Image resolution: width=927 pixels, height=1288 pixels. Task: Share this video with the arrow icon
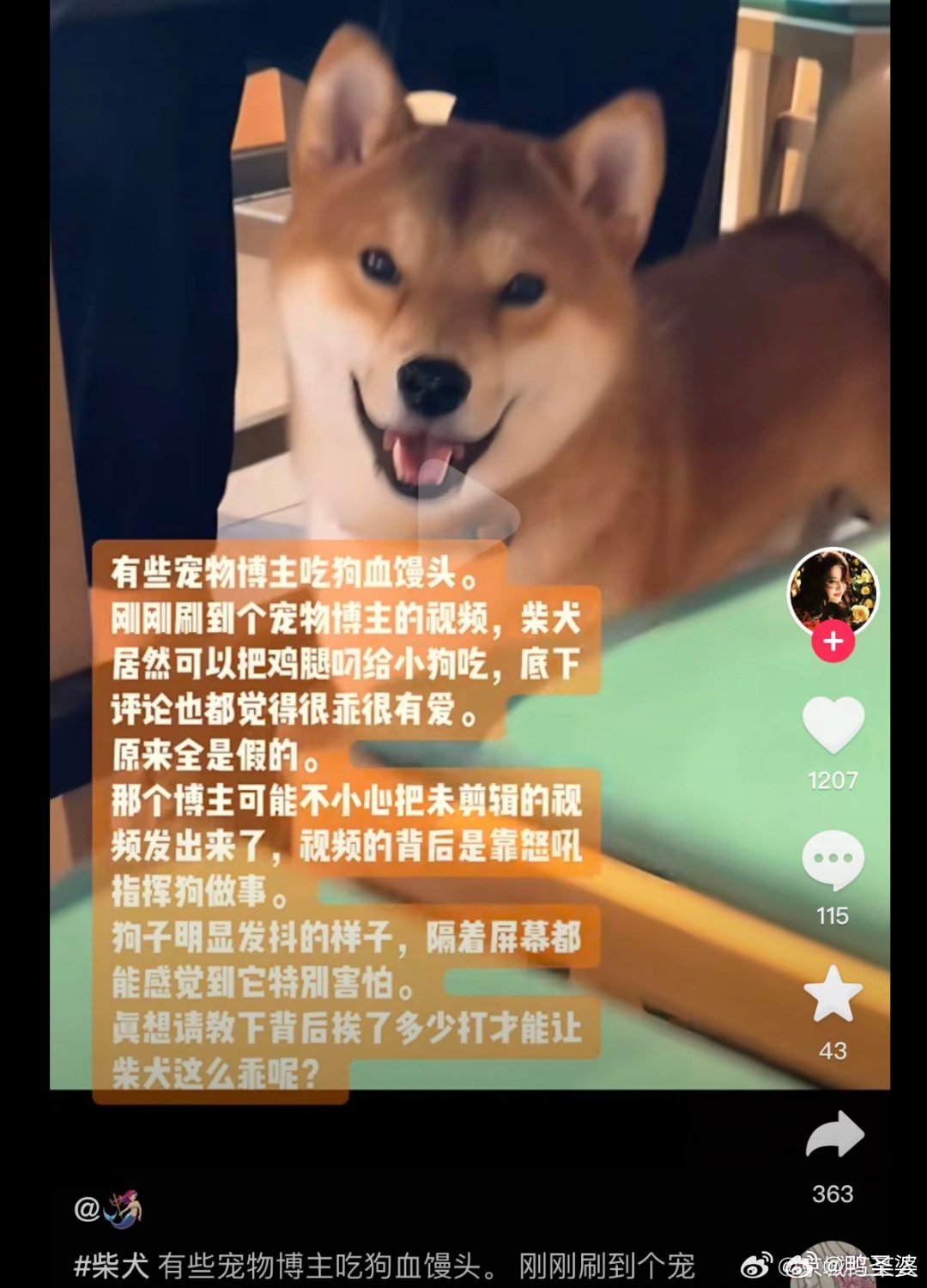point(833,1137)
